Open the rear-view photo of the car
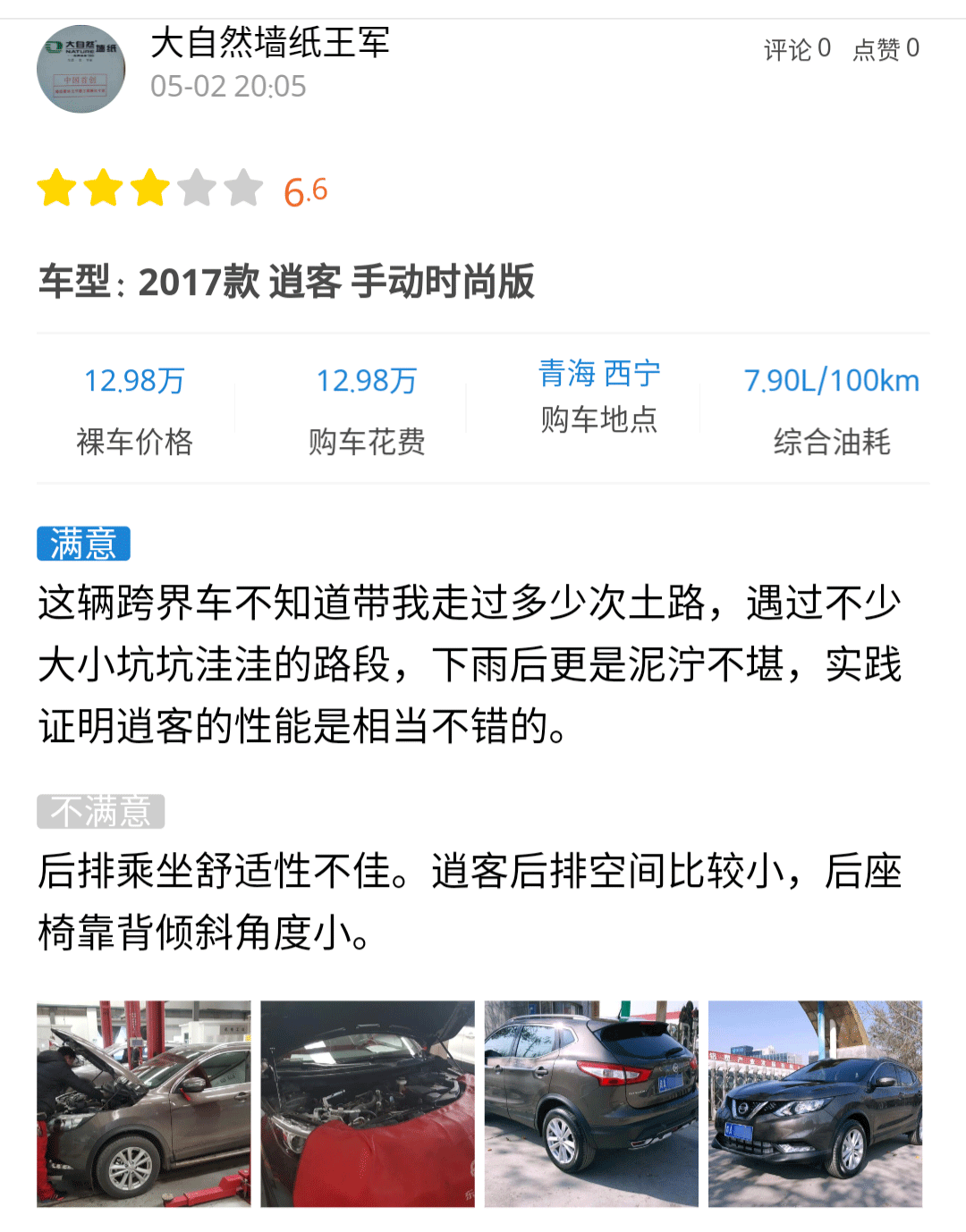Image resolution: width=966 pixels, height=1232 pixels. click(591, 1103)
